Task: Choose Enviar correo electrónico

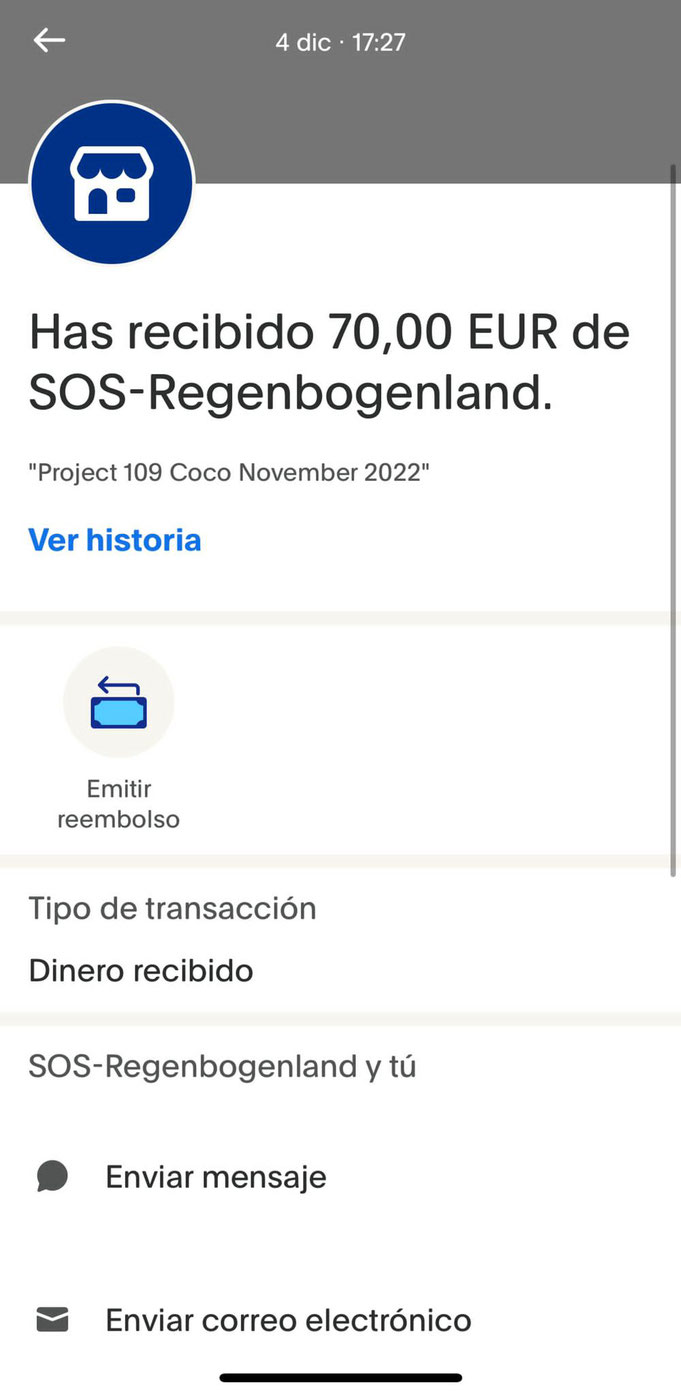Action: [x=340, y=1320]
